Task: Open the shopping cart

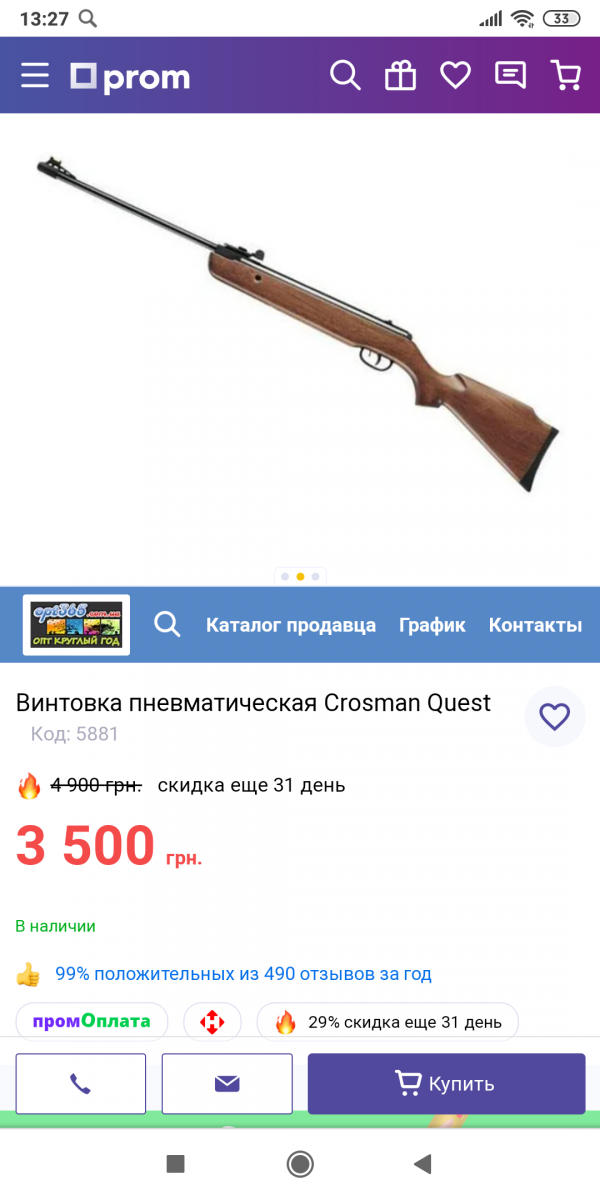Action: point(566,76)
